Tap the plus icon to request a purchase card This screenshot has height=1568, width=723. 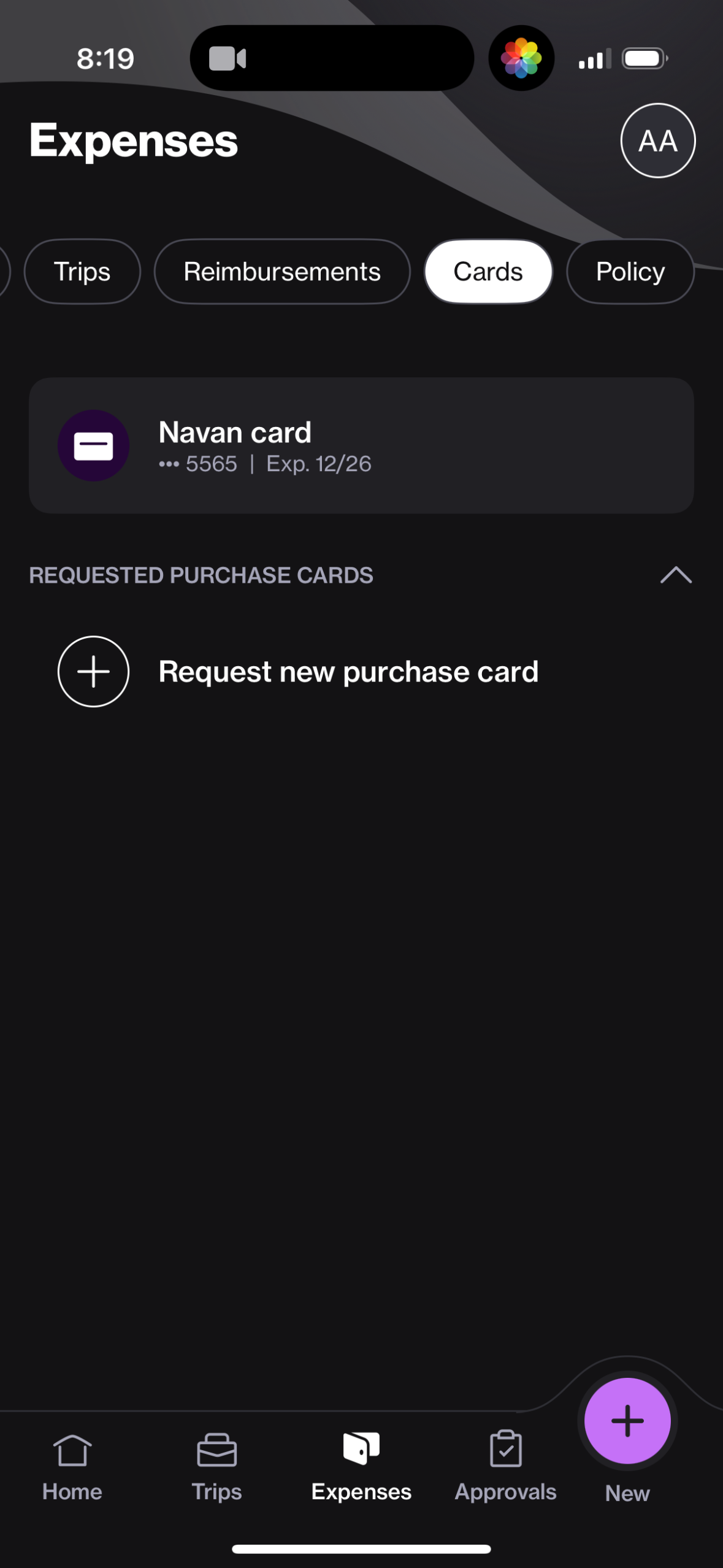[93, 671]
